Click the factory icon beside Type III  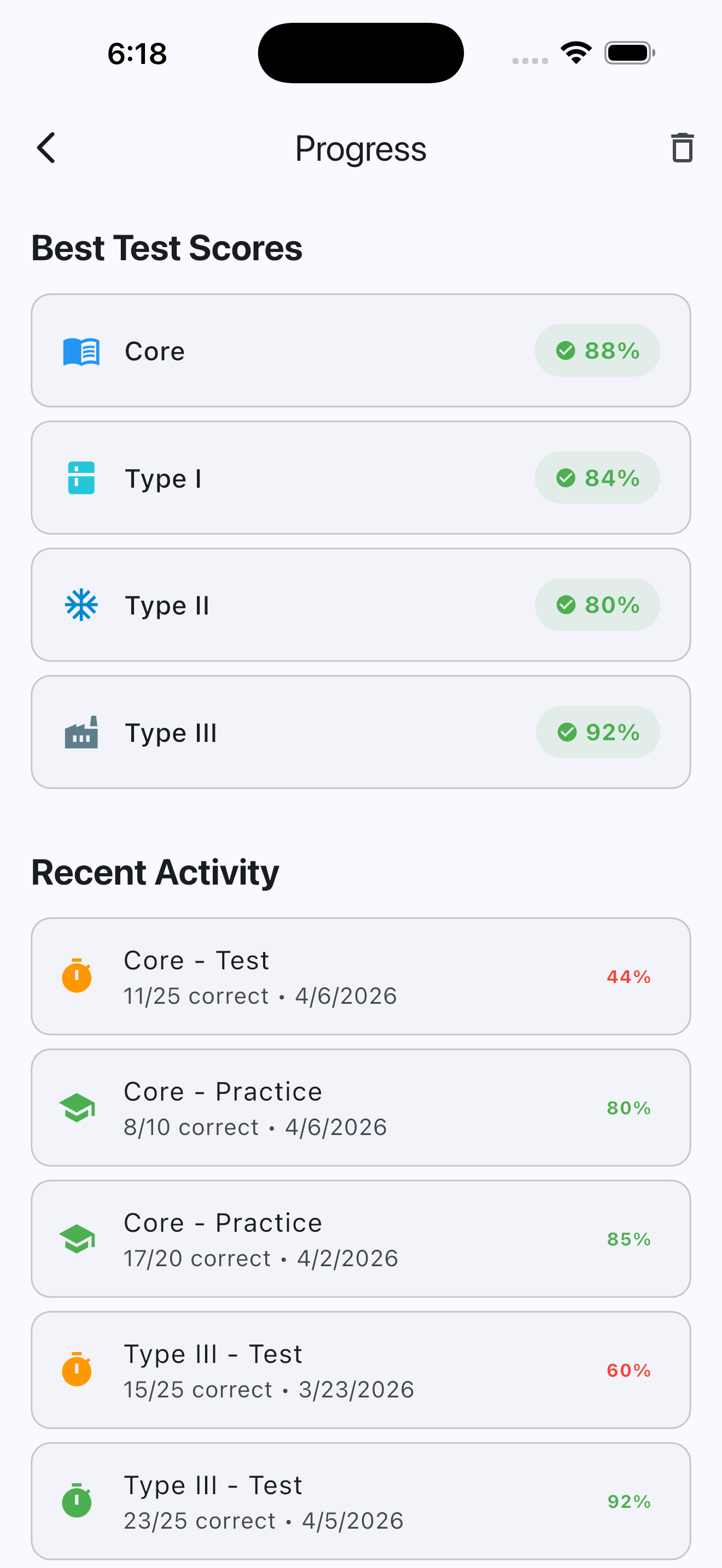[x=81, y=732]
